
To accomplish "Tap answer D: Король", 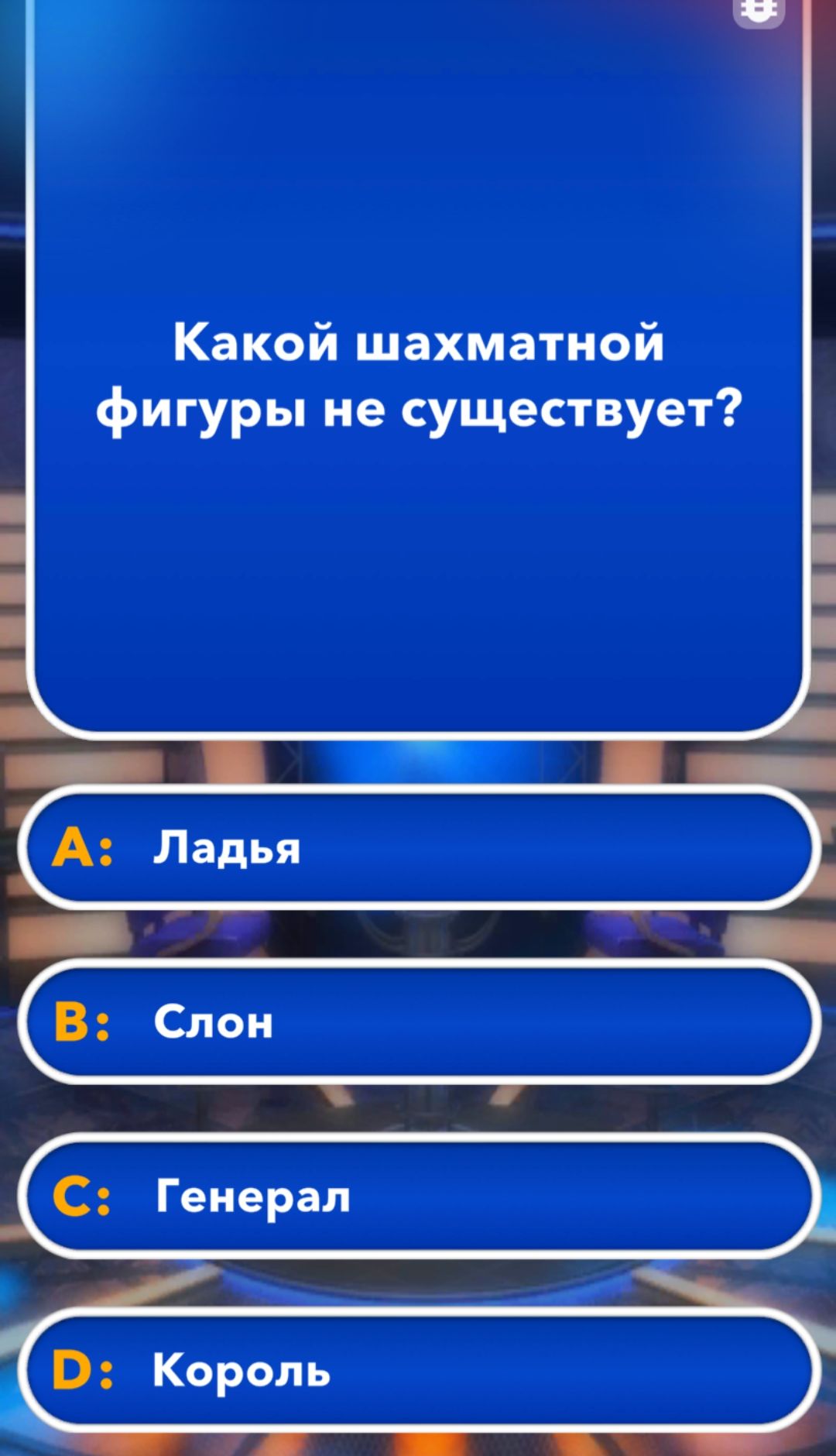I will point(418,1370).
